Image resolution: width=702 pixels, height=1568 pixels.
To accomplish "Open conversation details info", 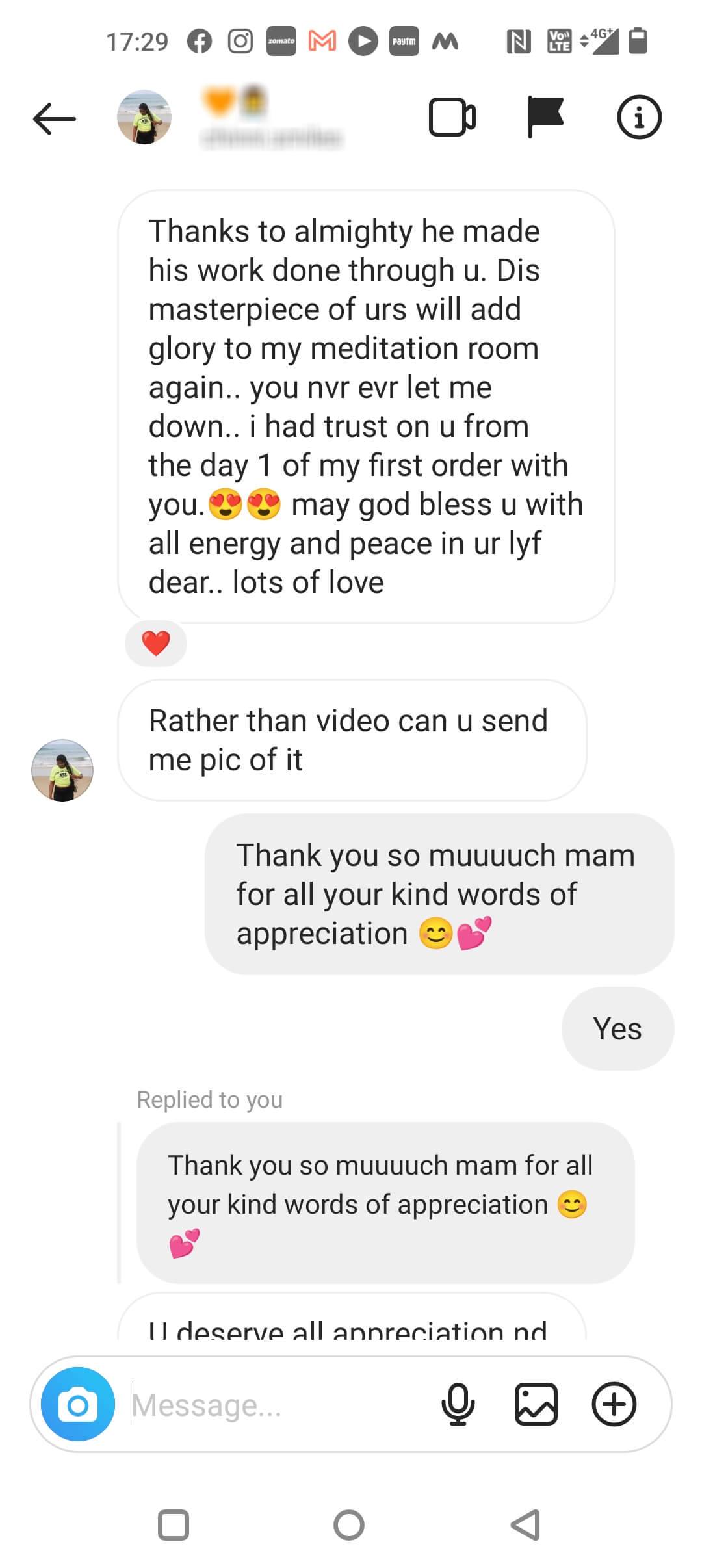I will click(639, 118).
